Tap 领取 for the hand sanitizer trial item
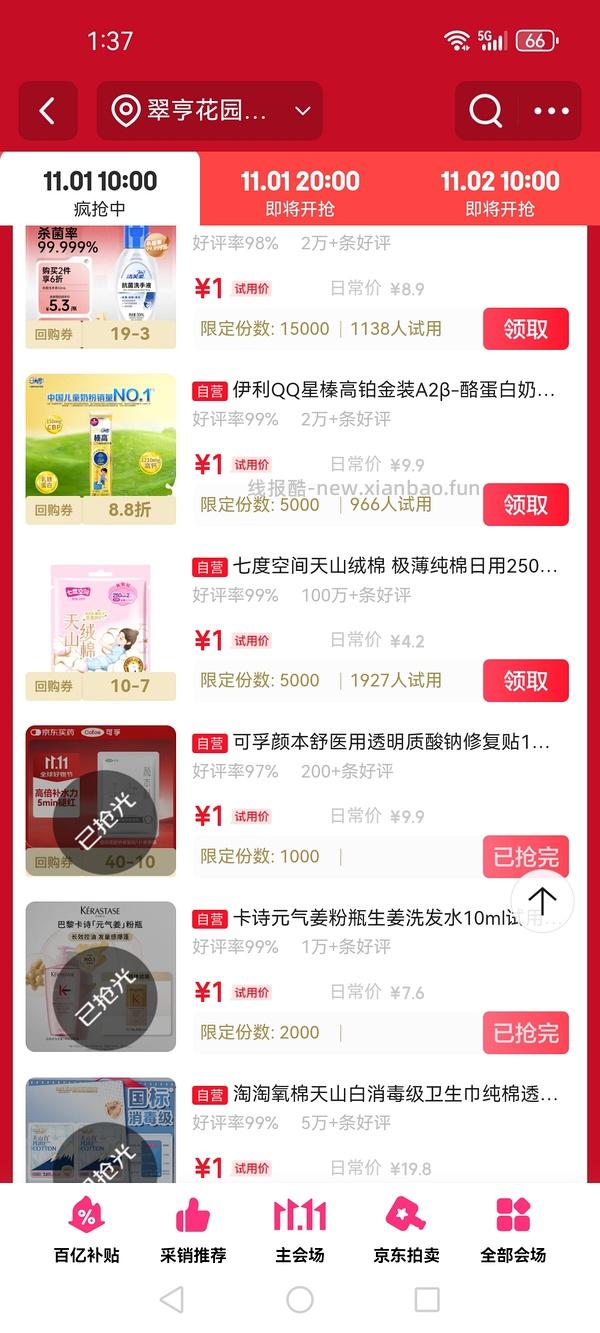 pyautogui.click(x=525, y=329)
